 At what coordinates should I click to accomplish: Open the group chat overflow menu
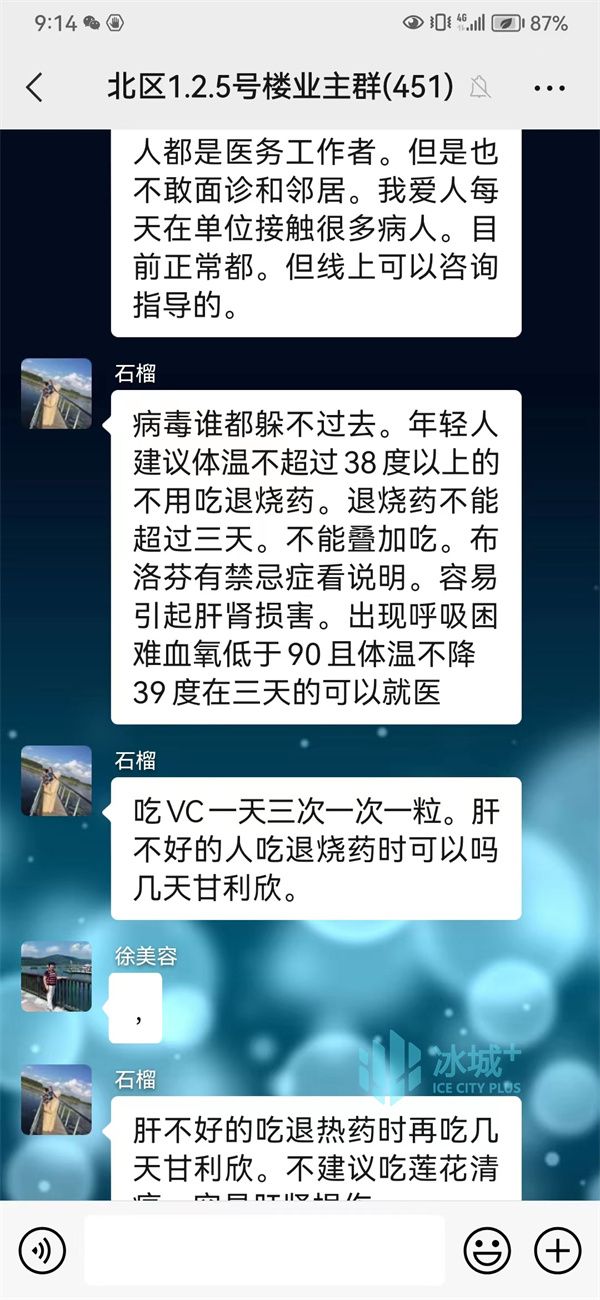pos(549,88)
